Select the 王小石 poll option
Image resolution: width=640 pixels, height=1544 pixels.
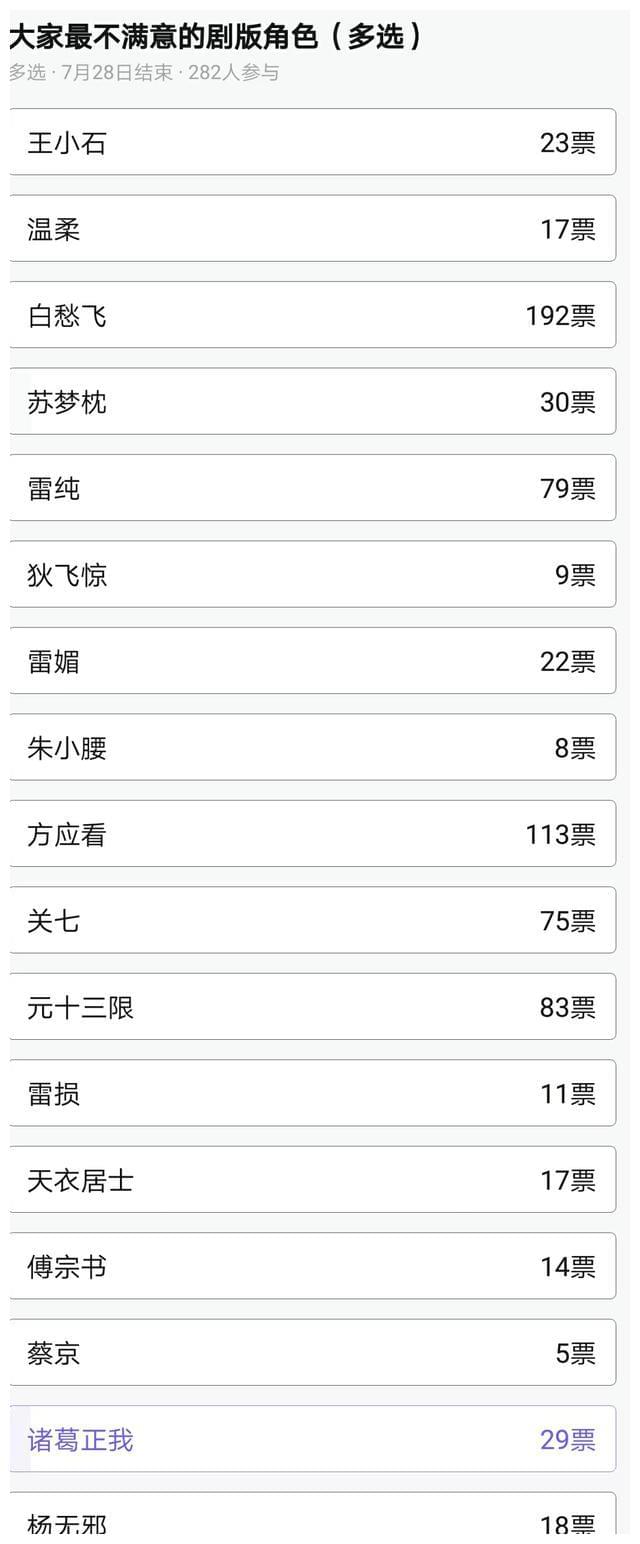(x=312, y=142)
